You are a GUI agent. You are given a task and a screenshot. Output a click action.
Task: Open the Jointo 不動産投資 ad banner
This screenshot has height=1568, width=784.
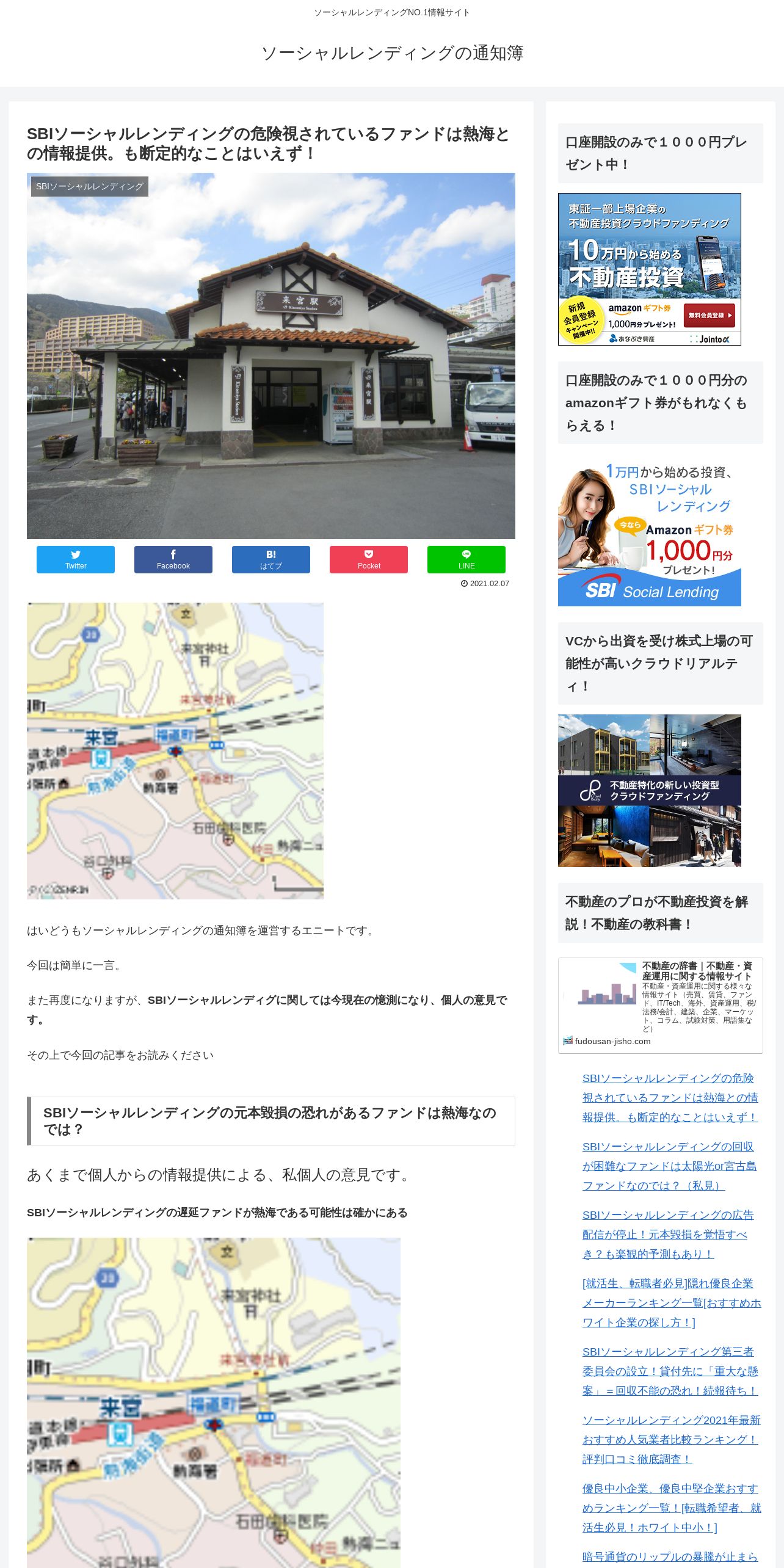pos(650,269)
